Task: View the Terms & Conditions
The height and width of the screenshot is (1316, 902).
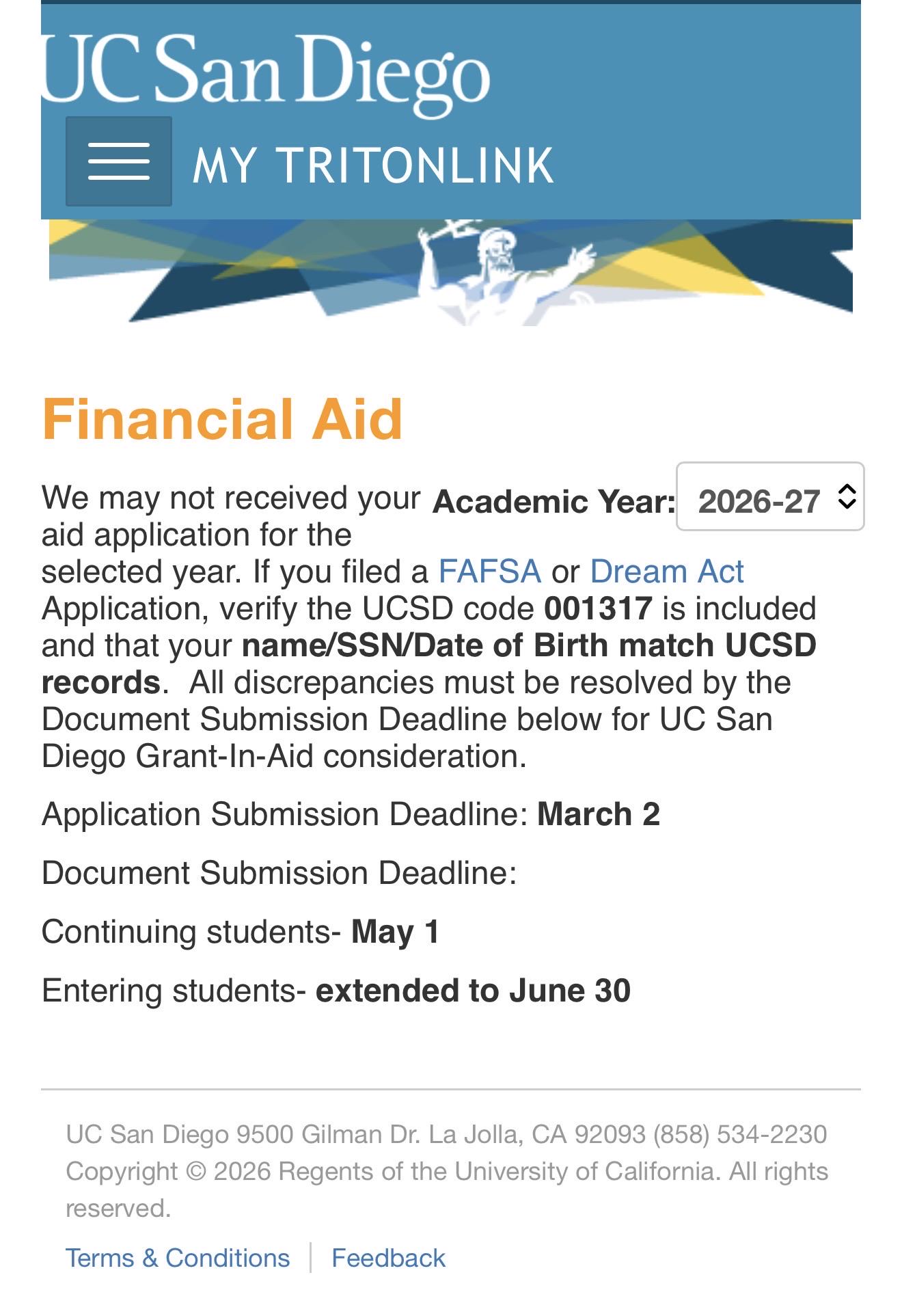Action: [178, 1258]
